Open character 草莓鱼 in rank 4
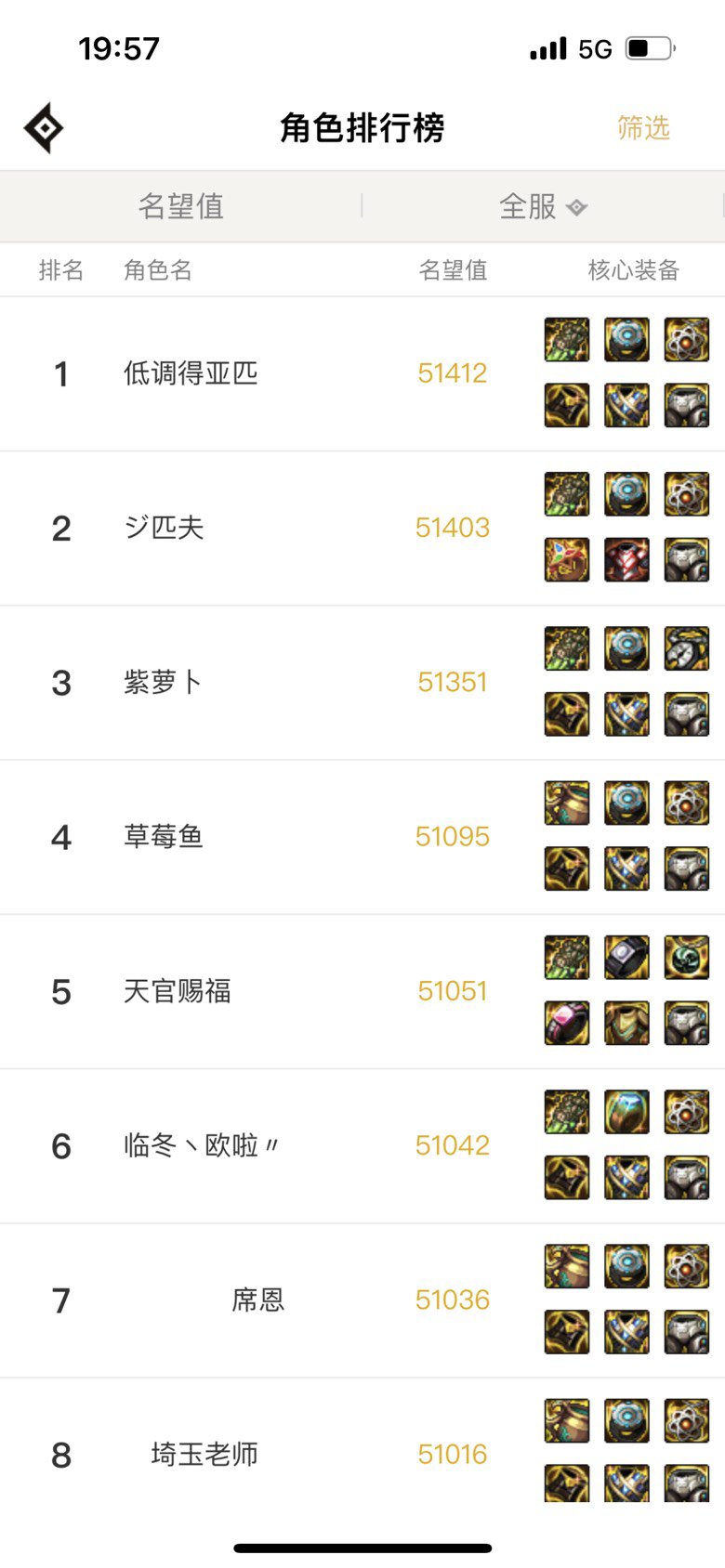The image size is (725, 1568). [362, 837]
